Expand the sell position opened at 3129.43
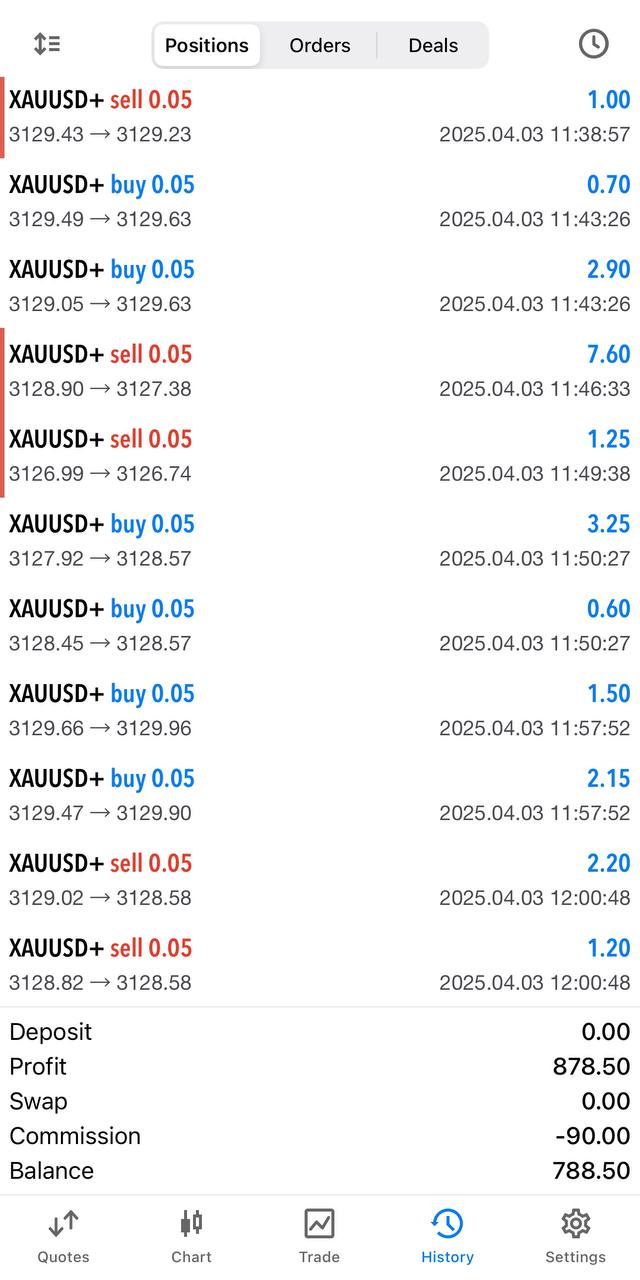 [320, 116]
